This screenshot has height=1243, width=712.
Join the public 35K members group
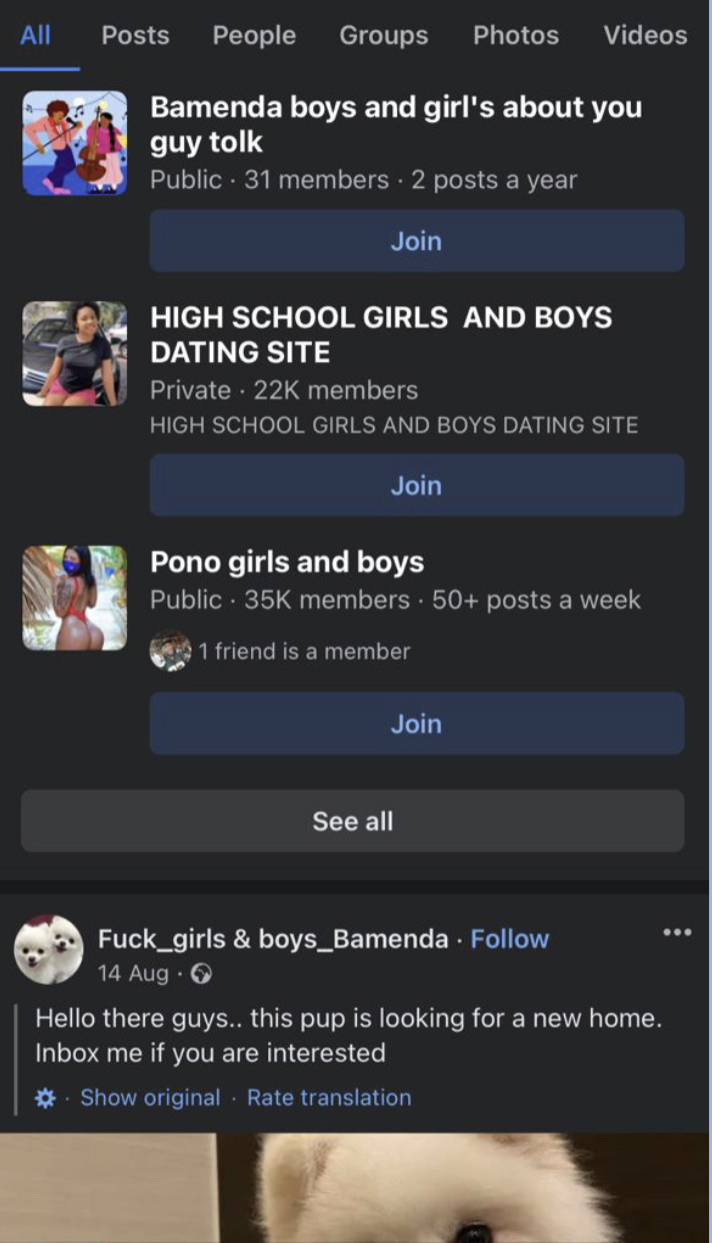coord(416,724)
